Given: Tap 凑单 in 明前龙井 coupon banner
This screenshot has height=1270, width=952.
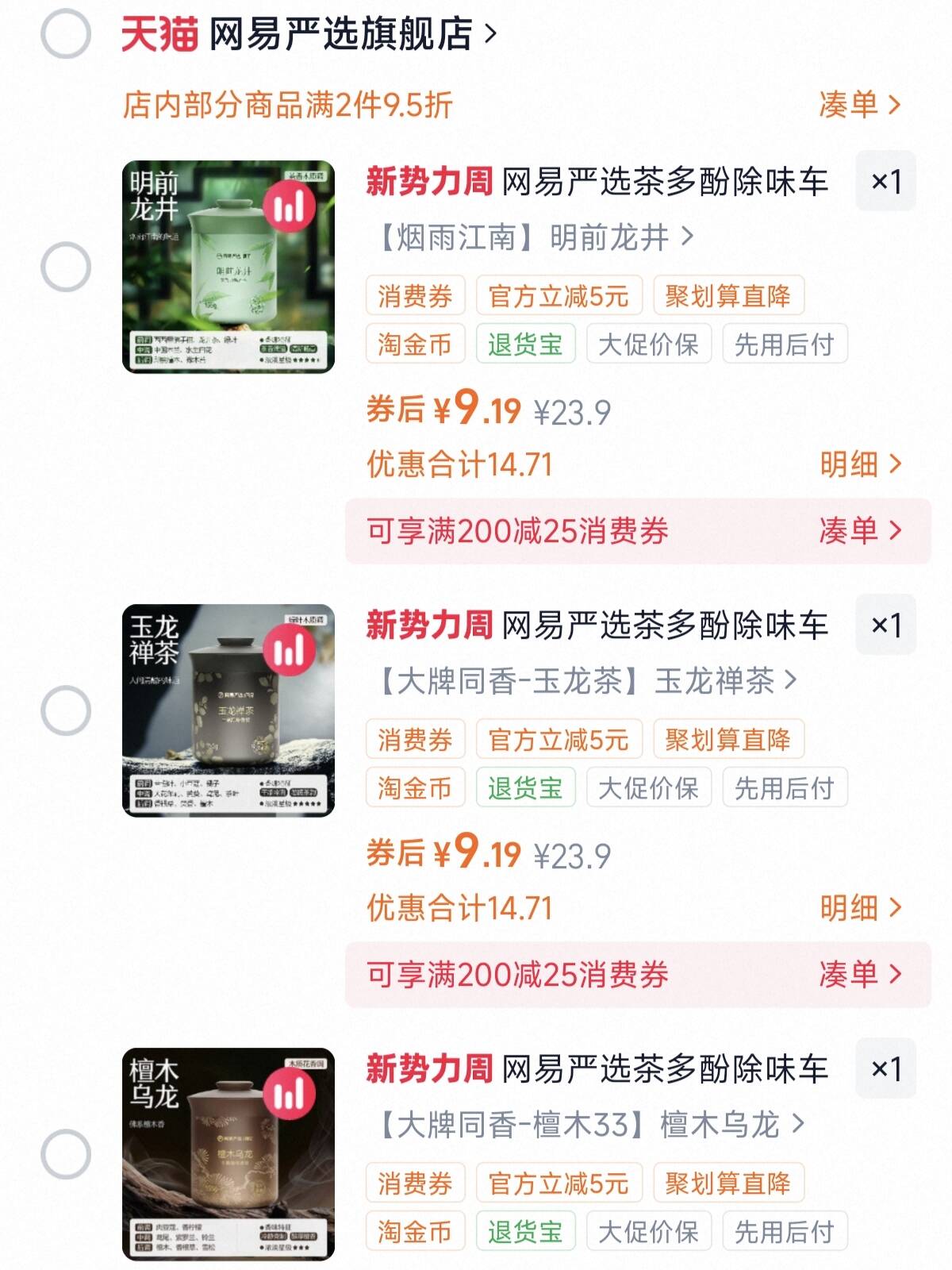Looking at the screenshot, I should (861, 531).
